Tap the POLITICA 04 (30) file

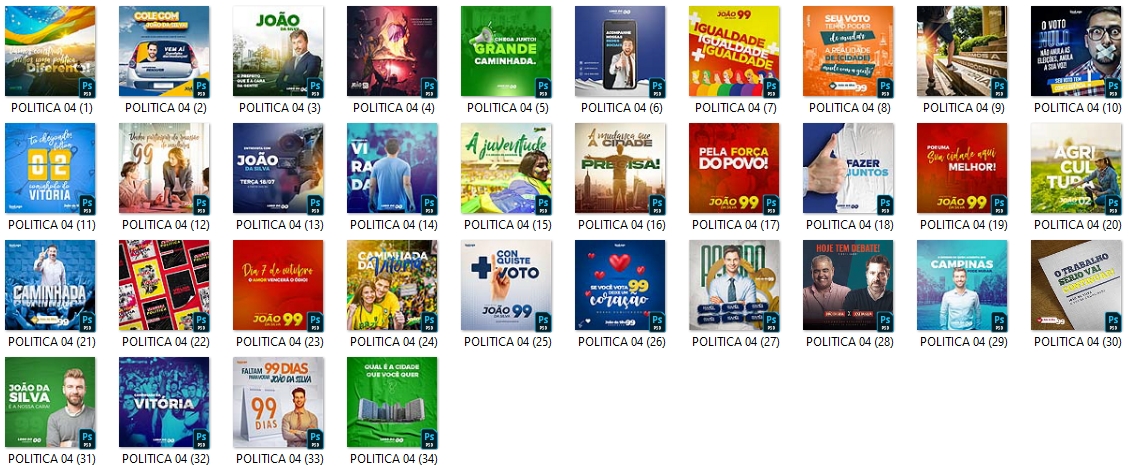1076,286
